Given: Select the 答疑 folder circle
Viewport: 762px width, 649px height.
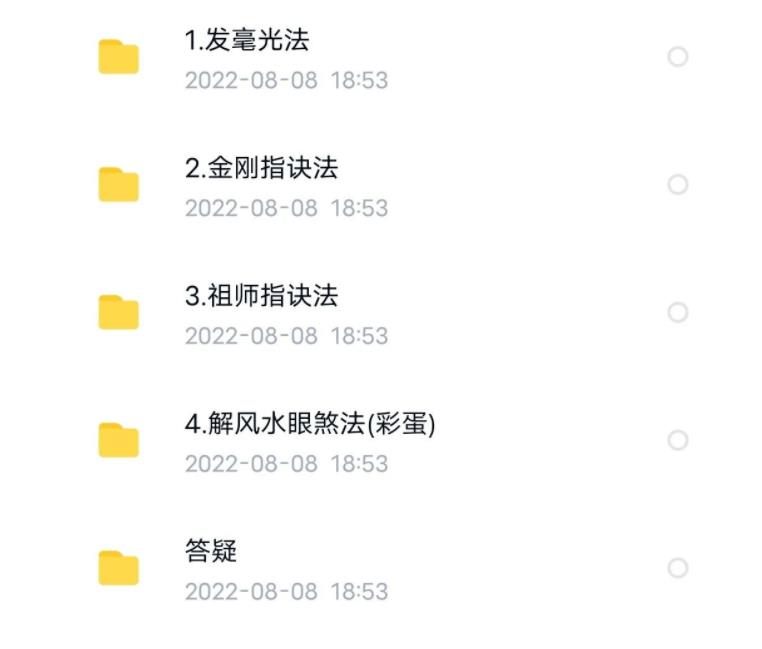Looking at the screenshot, I should point(678,568).
